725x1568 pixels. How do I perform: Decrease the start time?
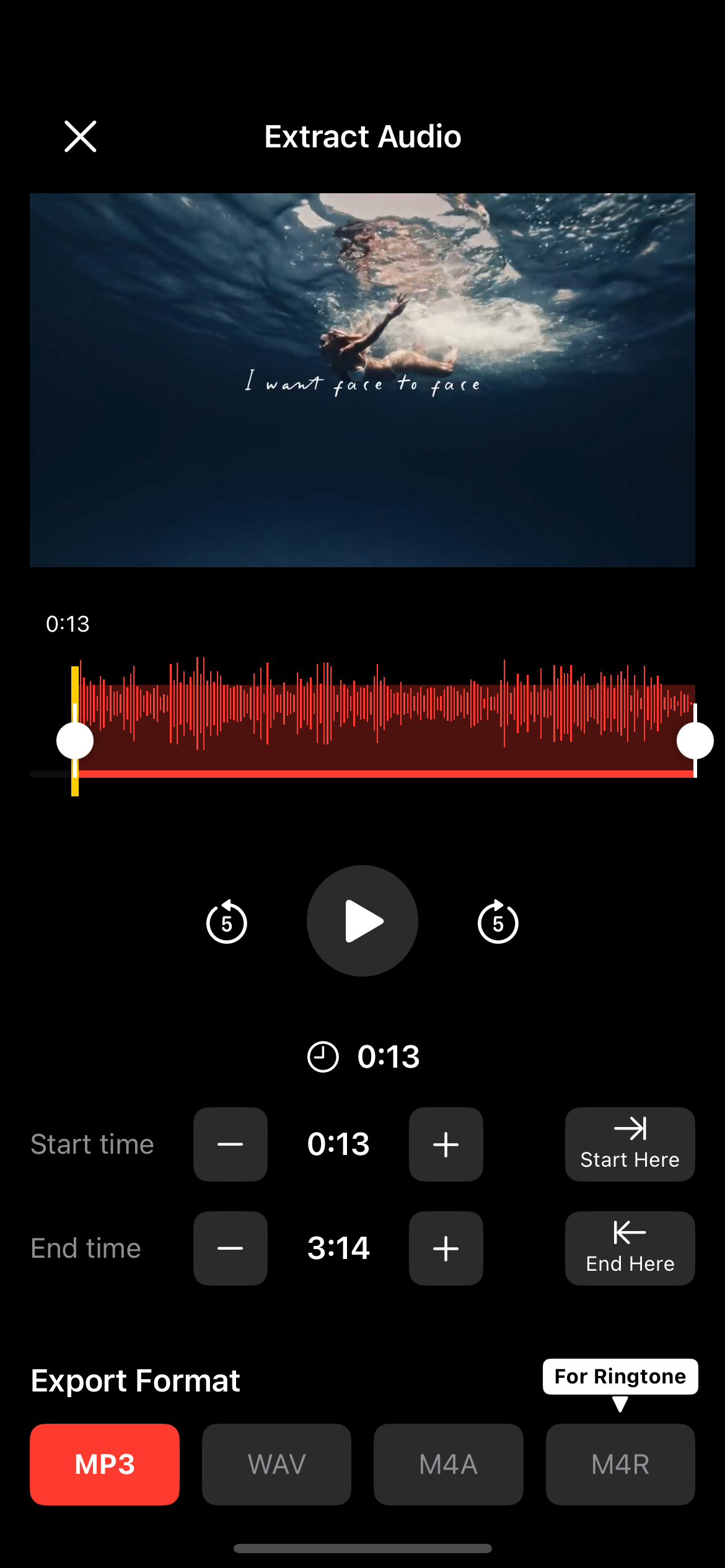point(231,1144)
